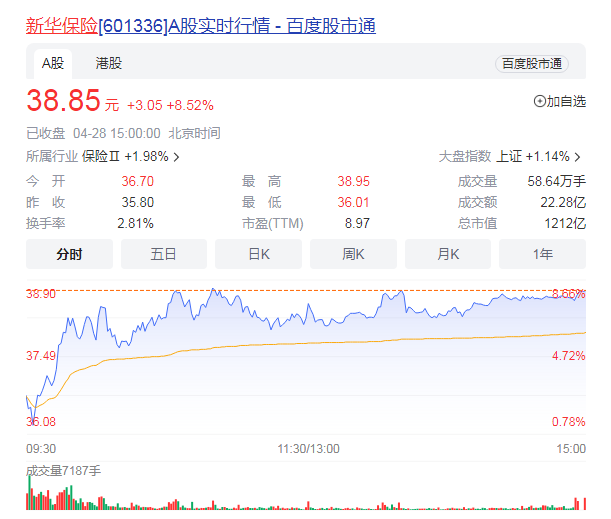
Task: Select the 分时 chart tab
Action: (69, 254)
